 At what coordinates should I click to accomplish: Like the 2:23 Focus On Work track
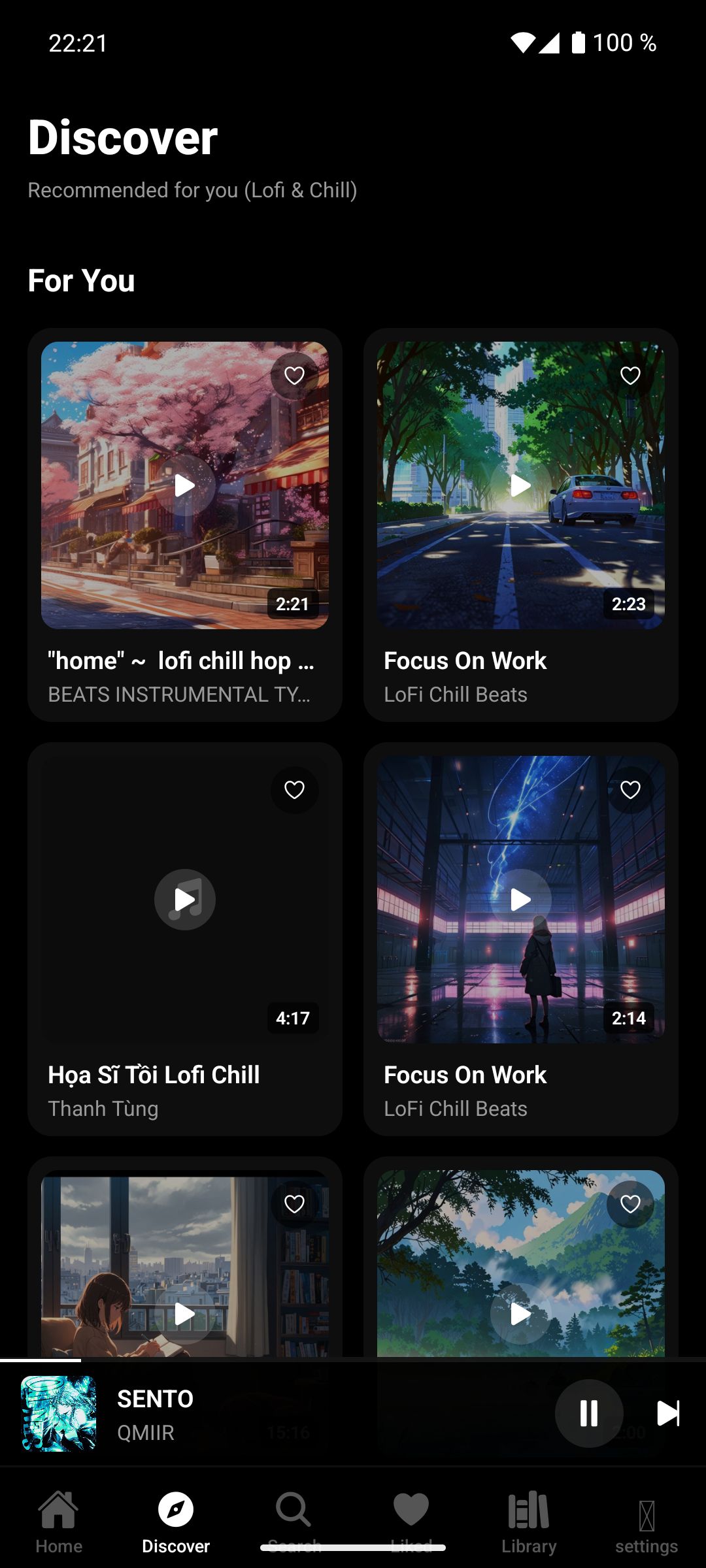(630, 376)
